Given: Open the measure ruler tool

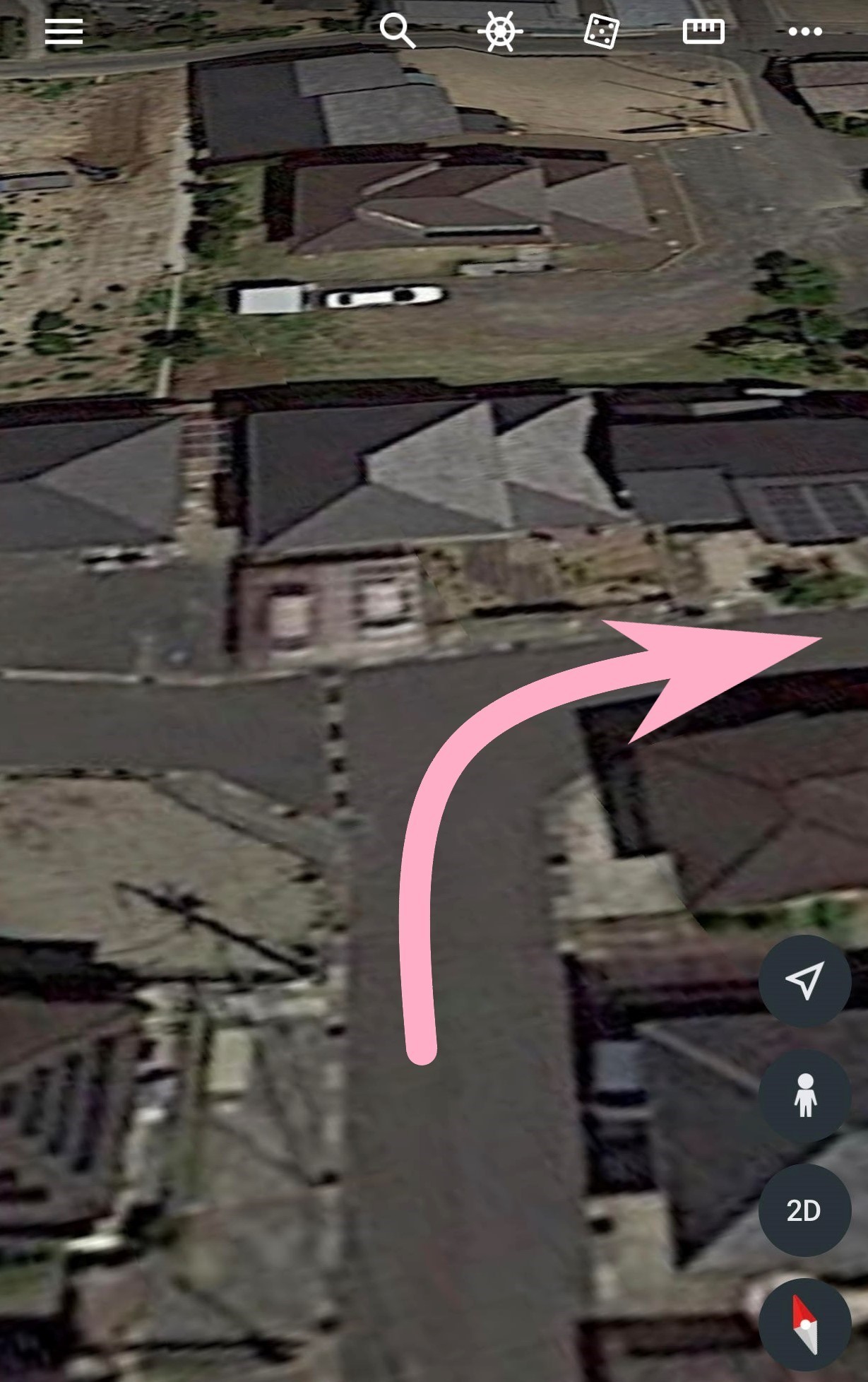Looking at the screenshot, I should [703, 31].
